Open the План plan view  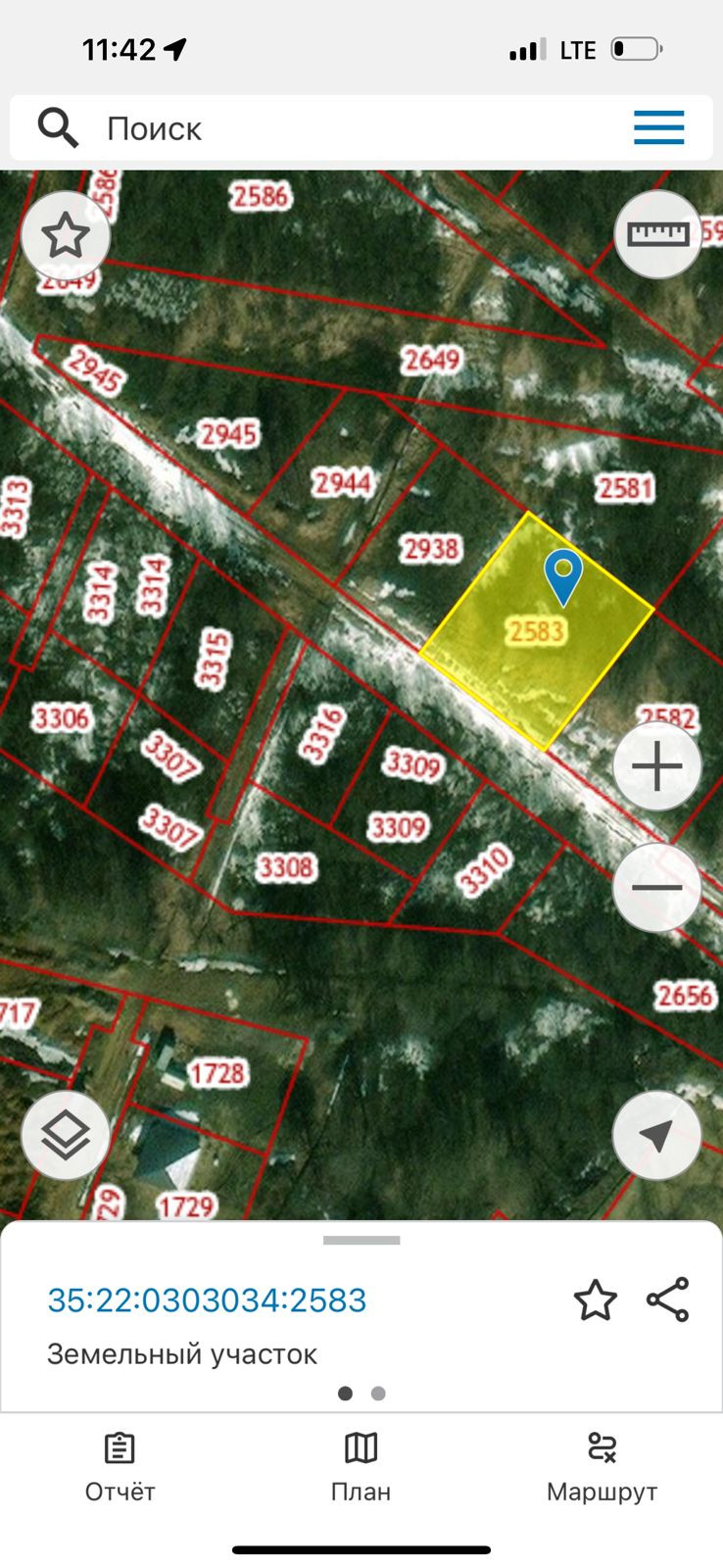(x=361, y=1467)
